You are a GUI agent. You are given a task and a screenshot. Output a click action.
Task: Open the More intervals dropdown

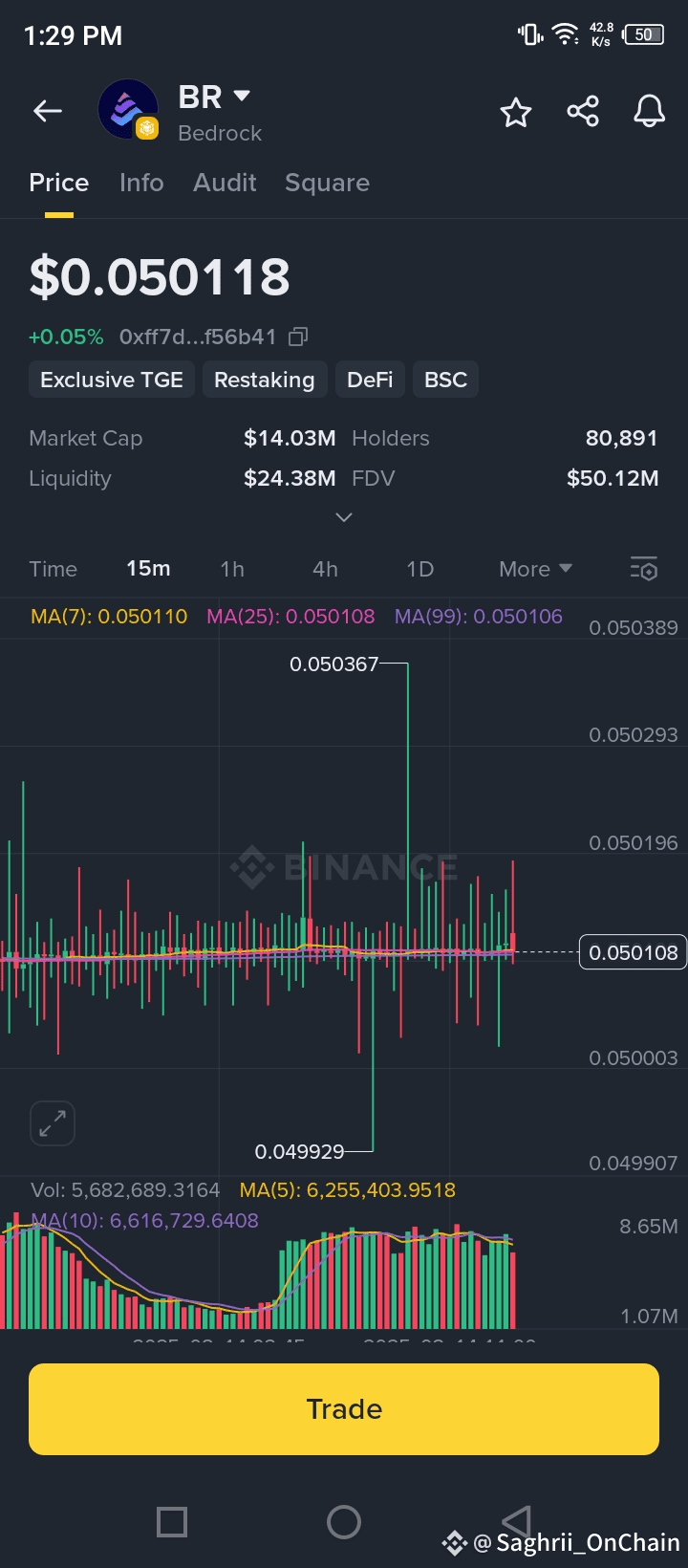point(535,569)
